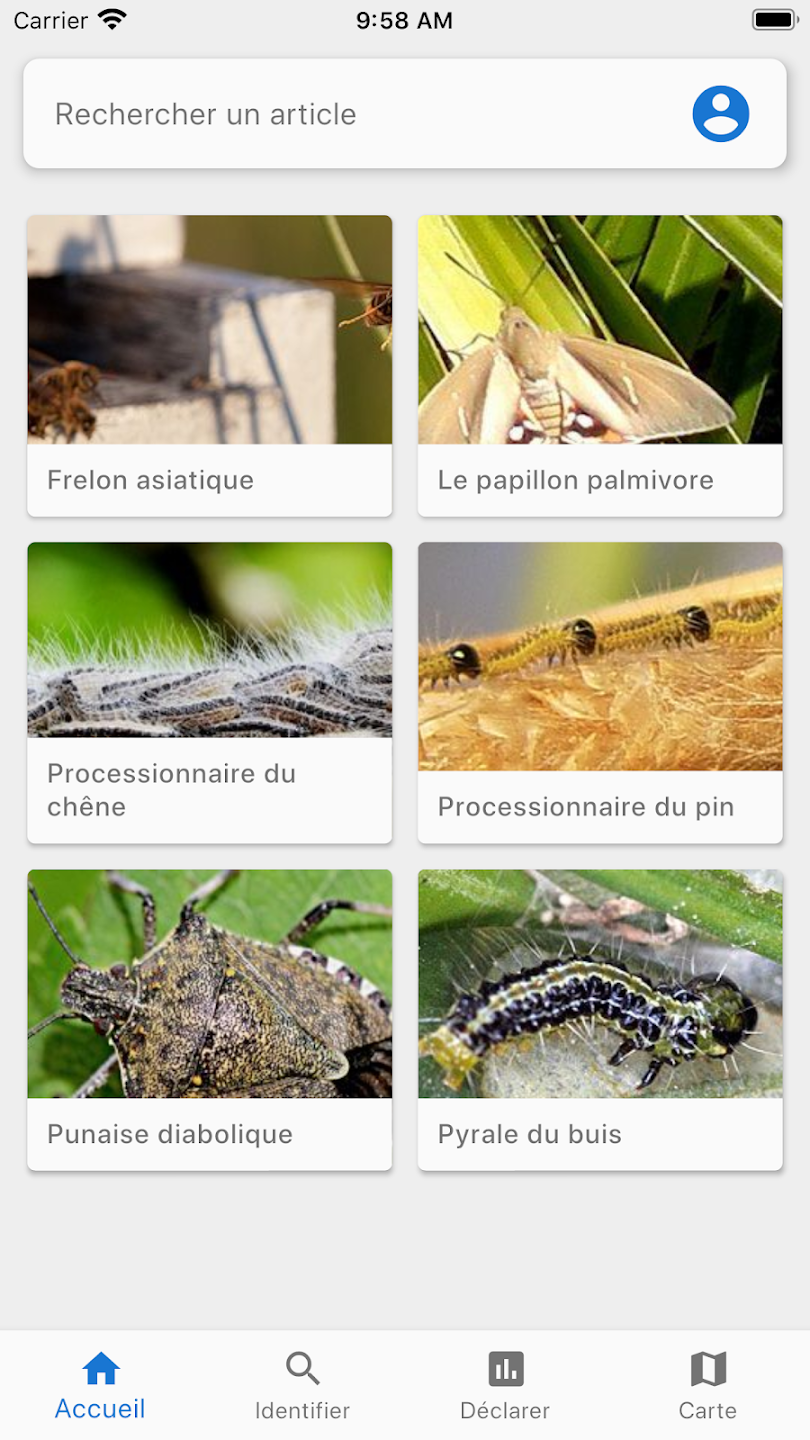Image resolution: width=810 pixels, height=1440 pixels.
Task: Open the Punaise diabolique article
Action: [x=209, y=1019]
